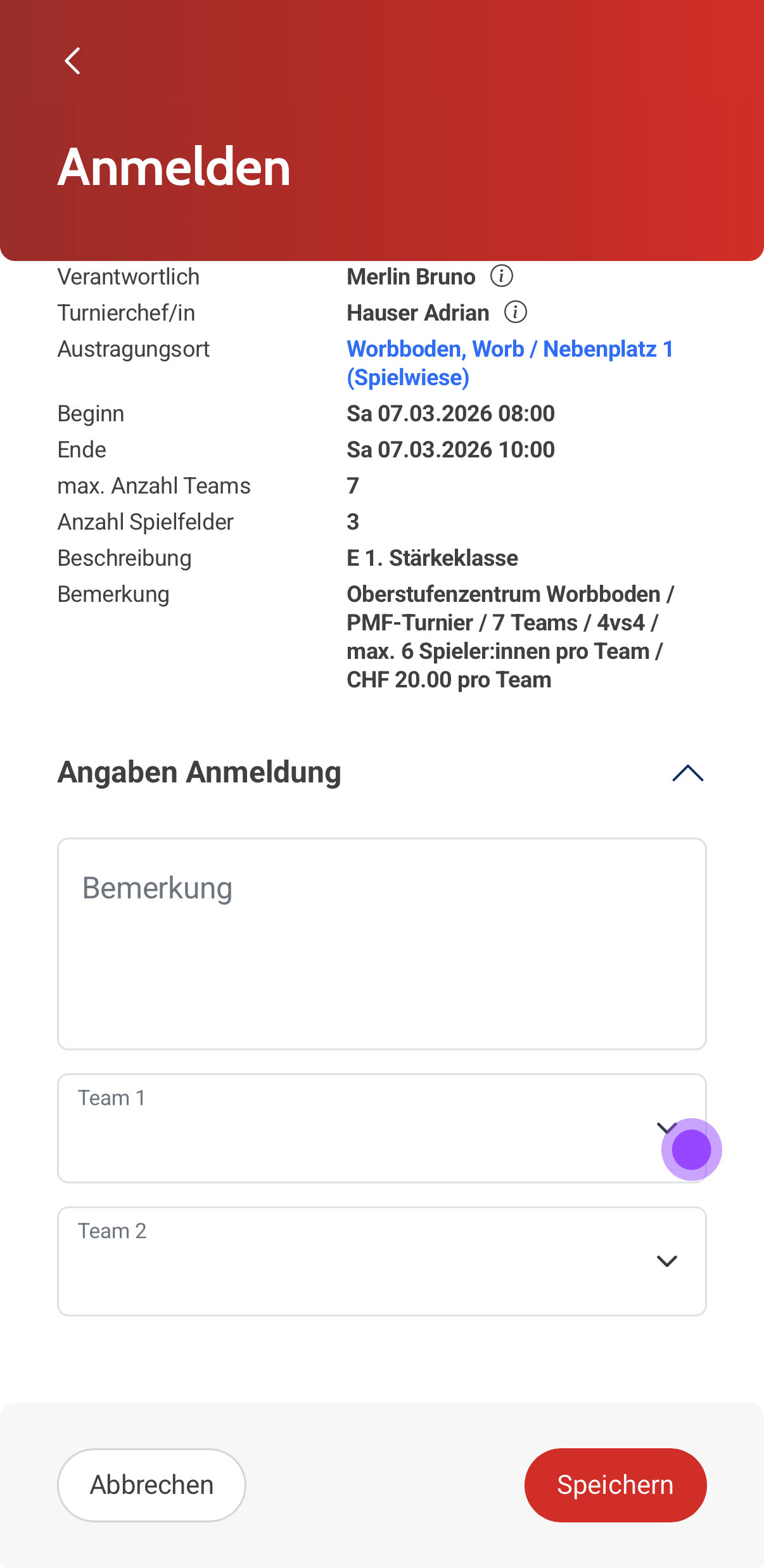Open the Worbboden, Worb venue link

click(509, 363)
